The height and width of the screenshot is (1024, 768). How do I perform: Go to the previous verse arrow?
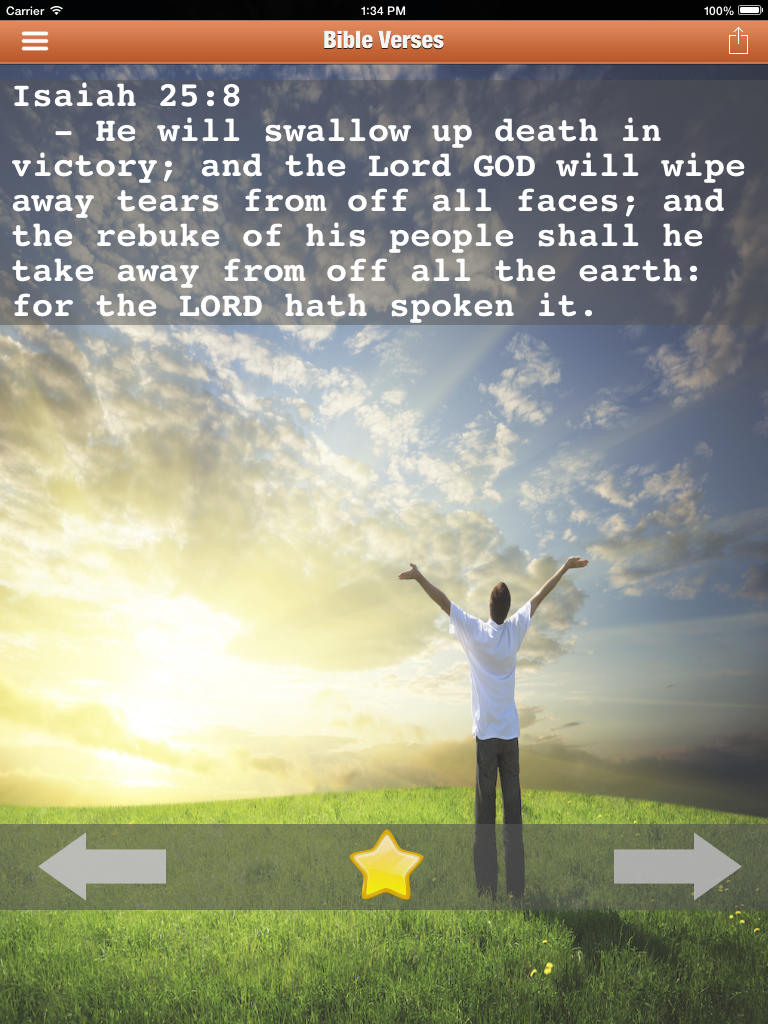point(102,866)
